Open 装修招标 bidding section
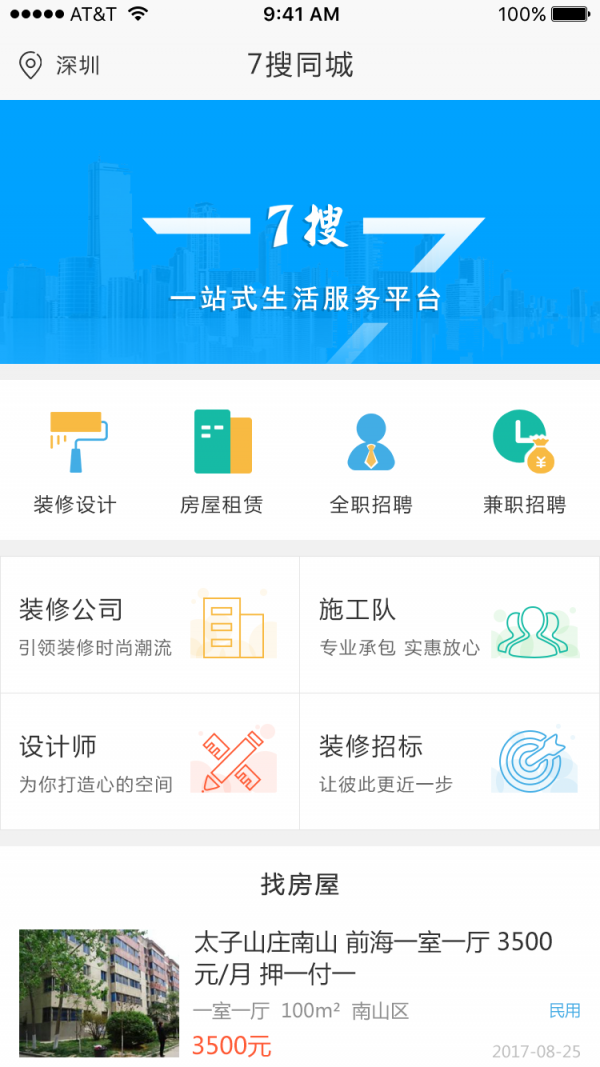 [449, 762]
